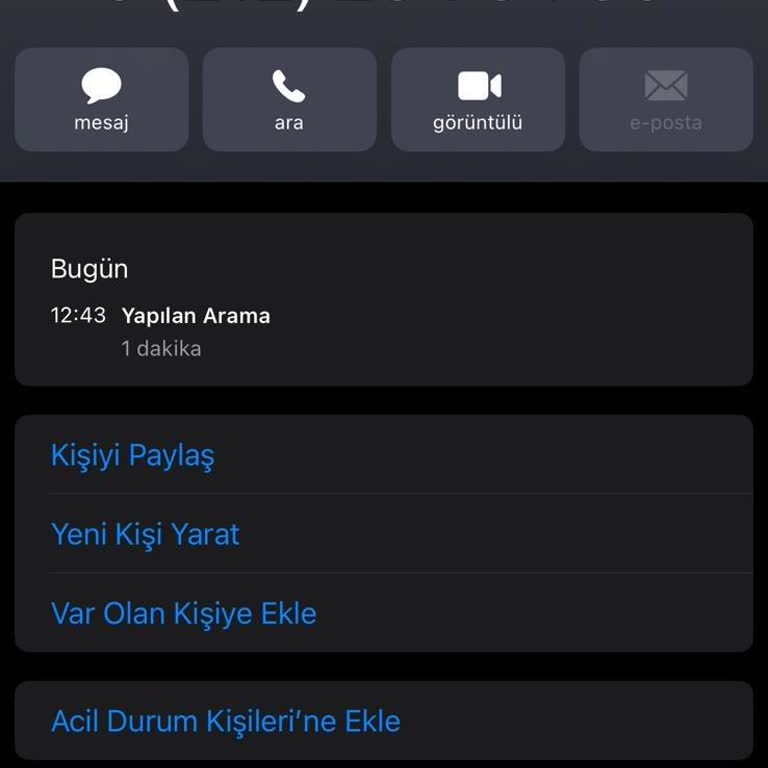Start a video call with görüntülü
Image resolution: width=768 pixels, height=768 pixels.
pos(478,100)
